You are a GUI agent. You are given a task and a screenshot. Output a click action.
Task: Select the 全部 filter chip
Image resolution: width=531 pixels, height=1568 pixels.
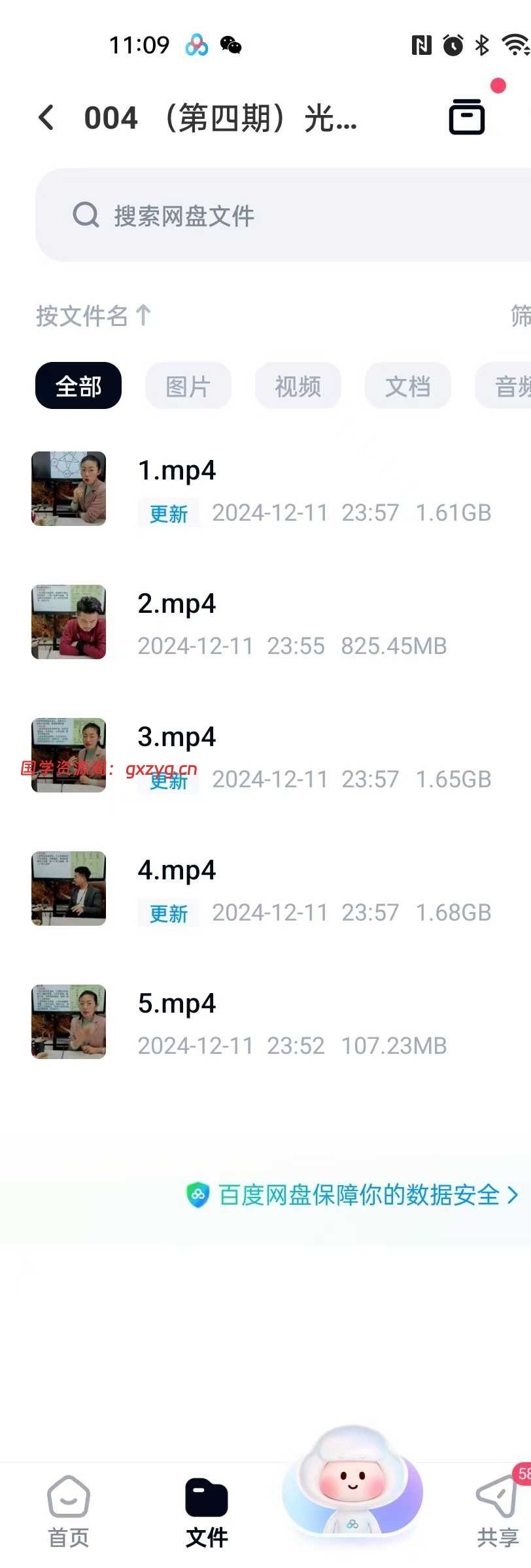pyautogui.click(x=78, y=386)
